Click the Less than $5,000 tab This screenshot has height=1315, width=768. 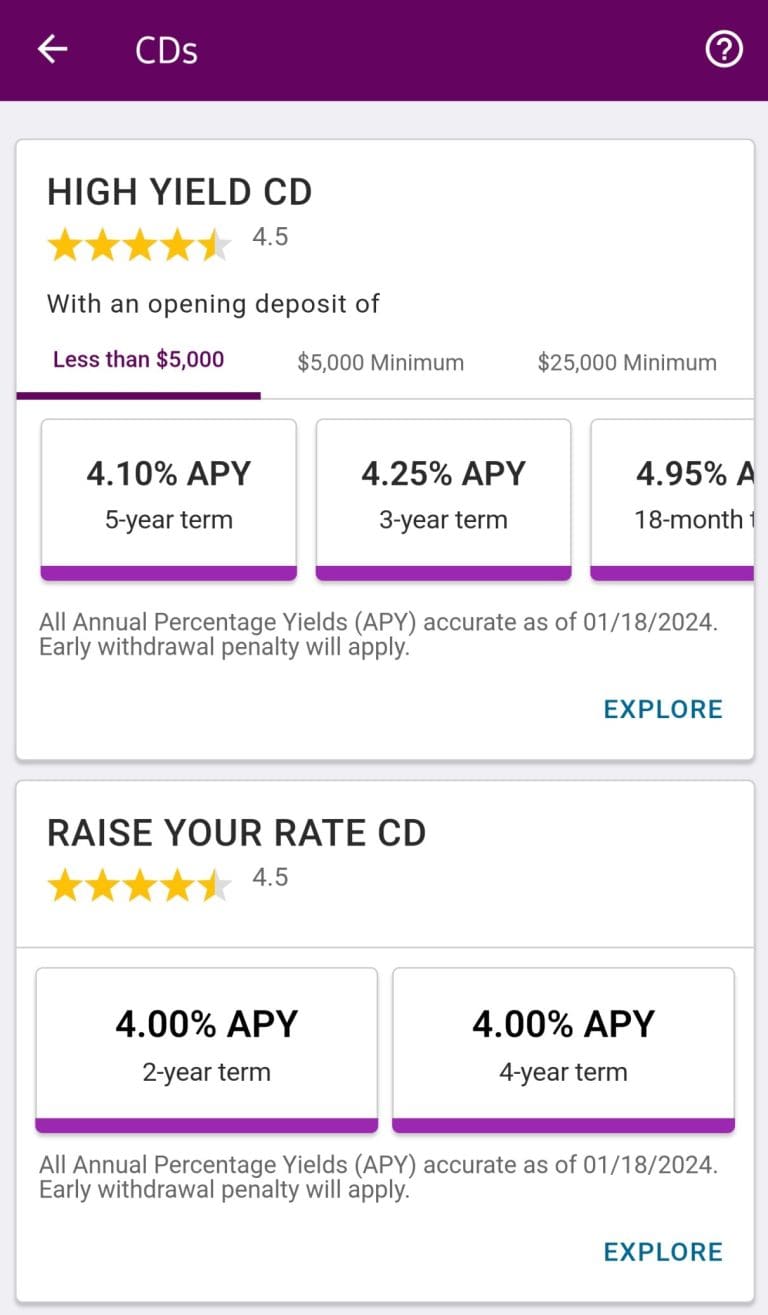tap(138, 359)
